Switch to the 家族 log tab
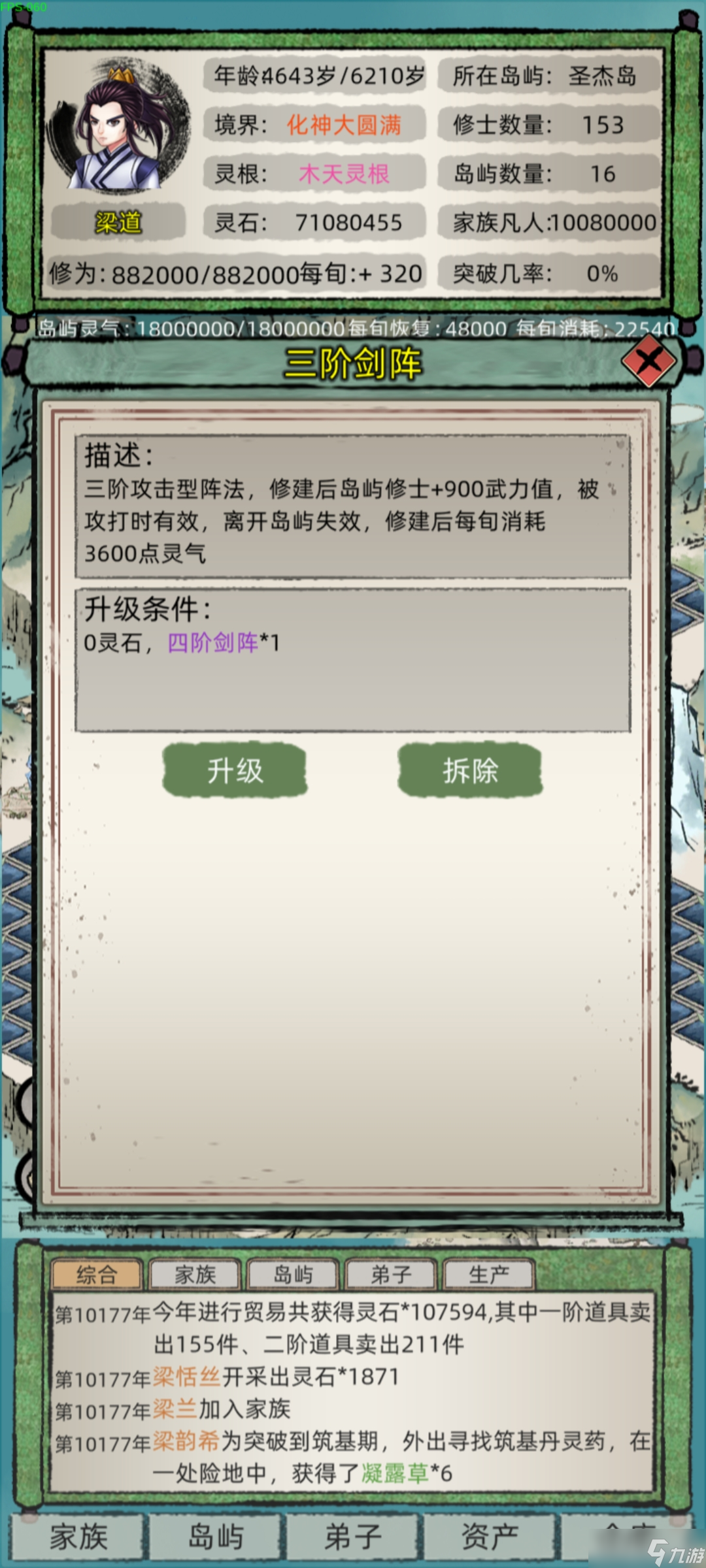Screen dimensions: 706x1568 coord(195,1275)
